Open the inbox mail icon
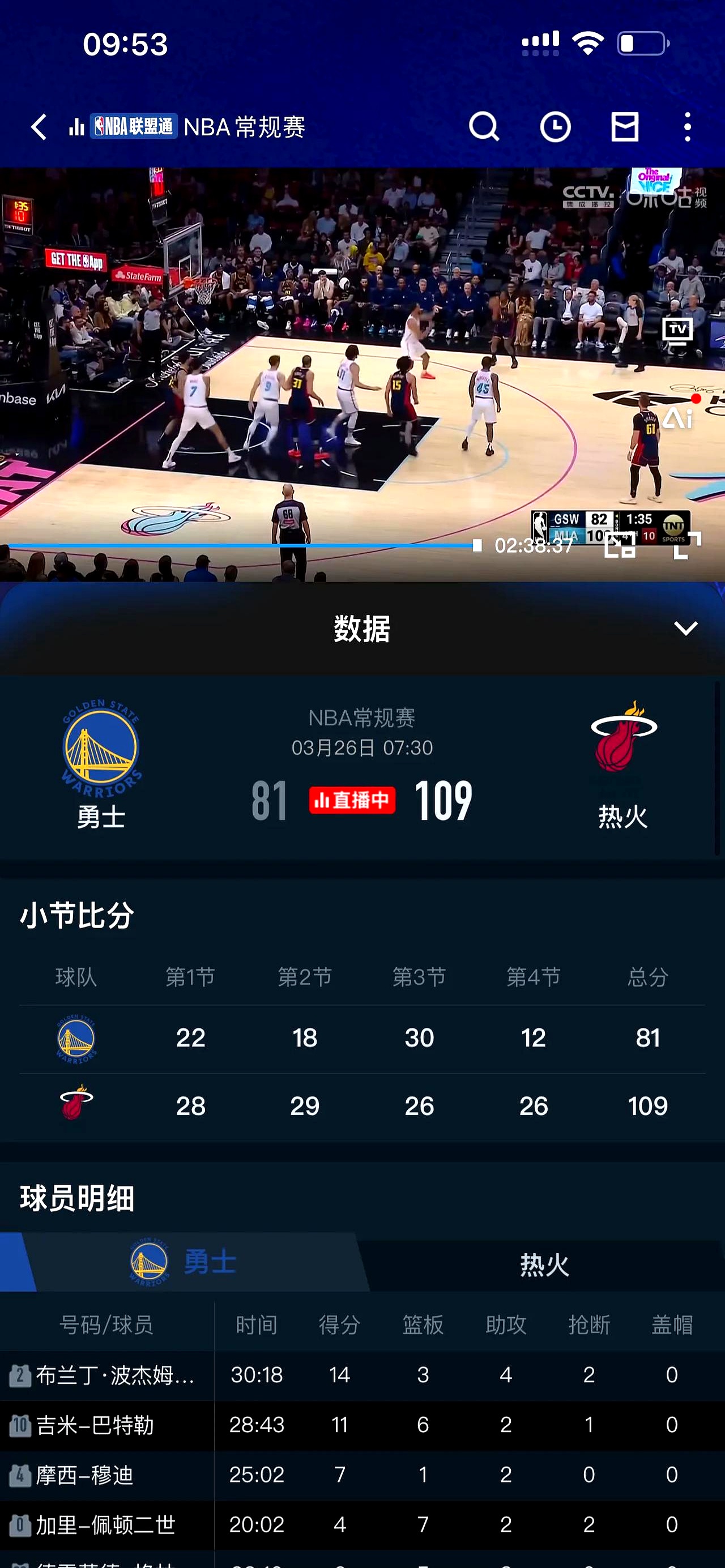Viewport: 725px width, 1568px height. pos(625,127)
